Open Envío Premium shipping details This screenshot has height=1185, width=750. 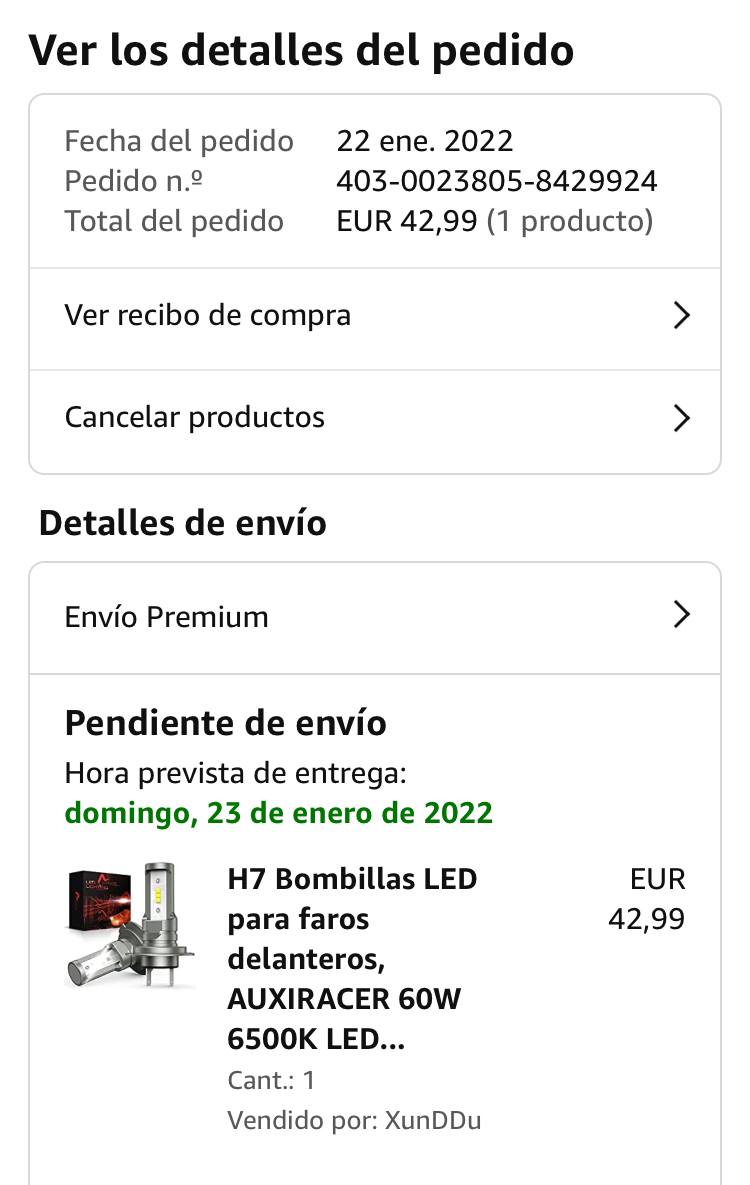[374, 616]
